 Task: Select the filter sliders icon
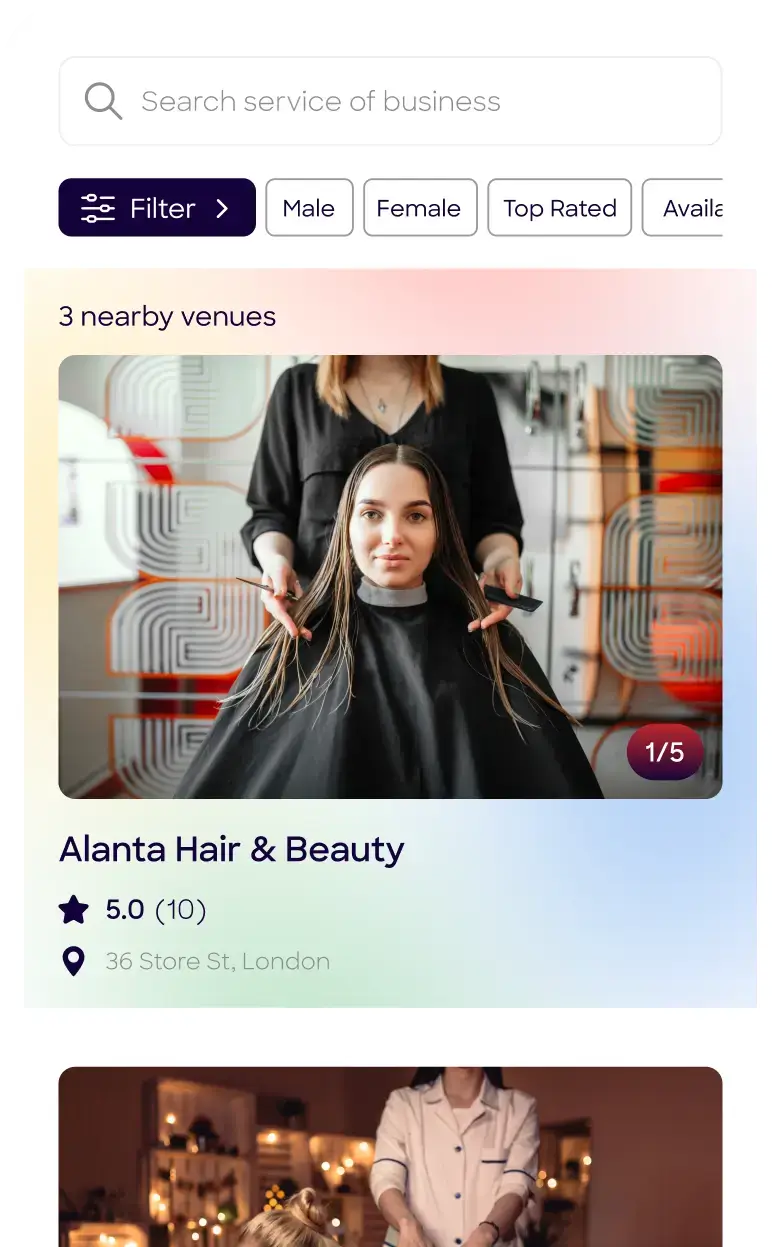pyautogui.click(x=95, y=207)
